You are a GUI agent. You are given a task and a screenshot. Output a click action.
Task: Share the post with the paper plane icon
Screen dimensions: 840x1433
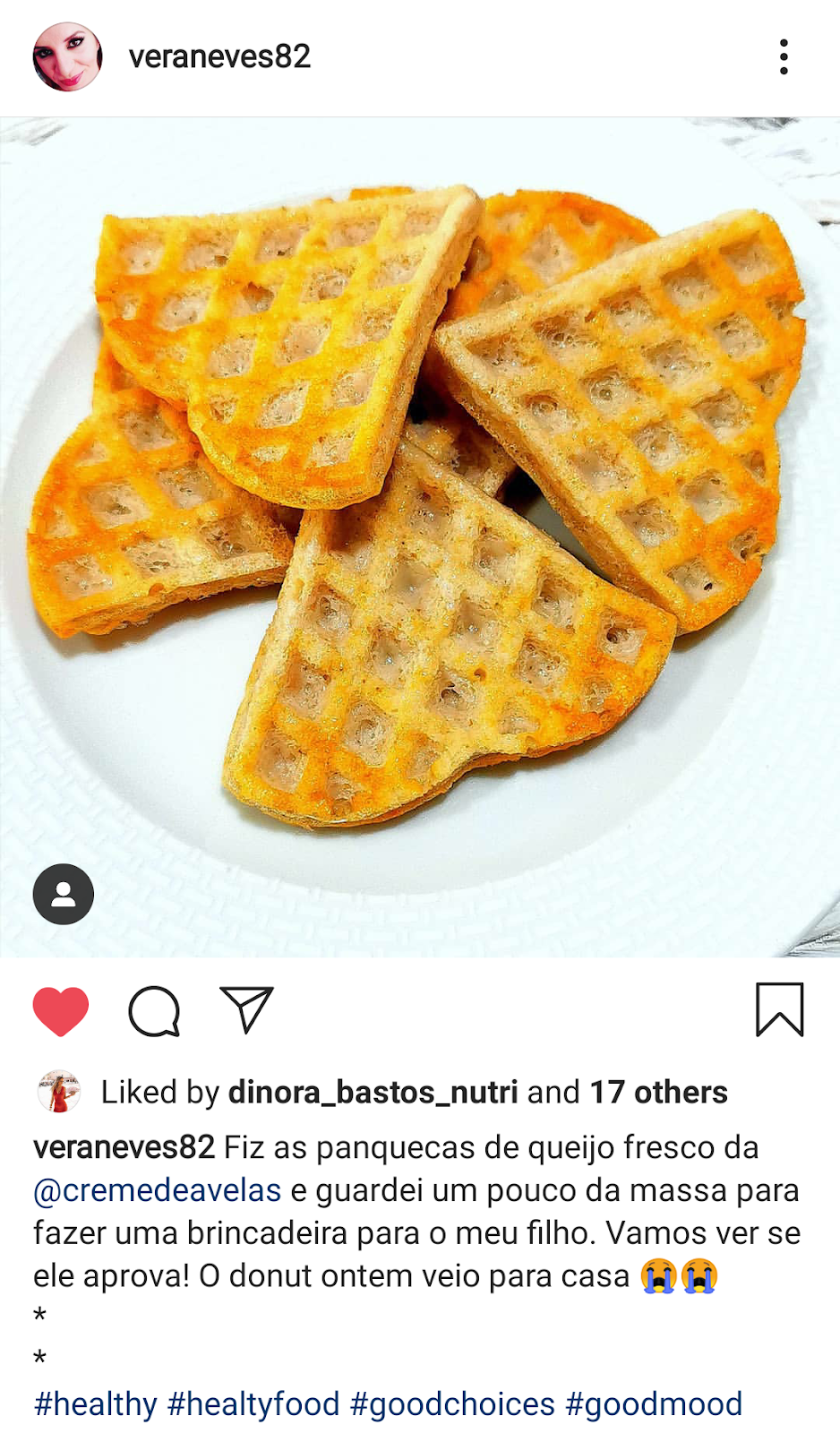[246, 1010]
